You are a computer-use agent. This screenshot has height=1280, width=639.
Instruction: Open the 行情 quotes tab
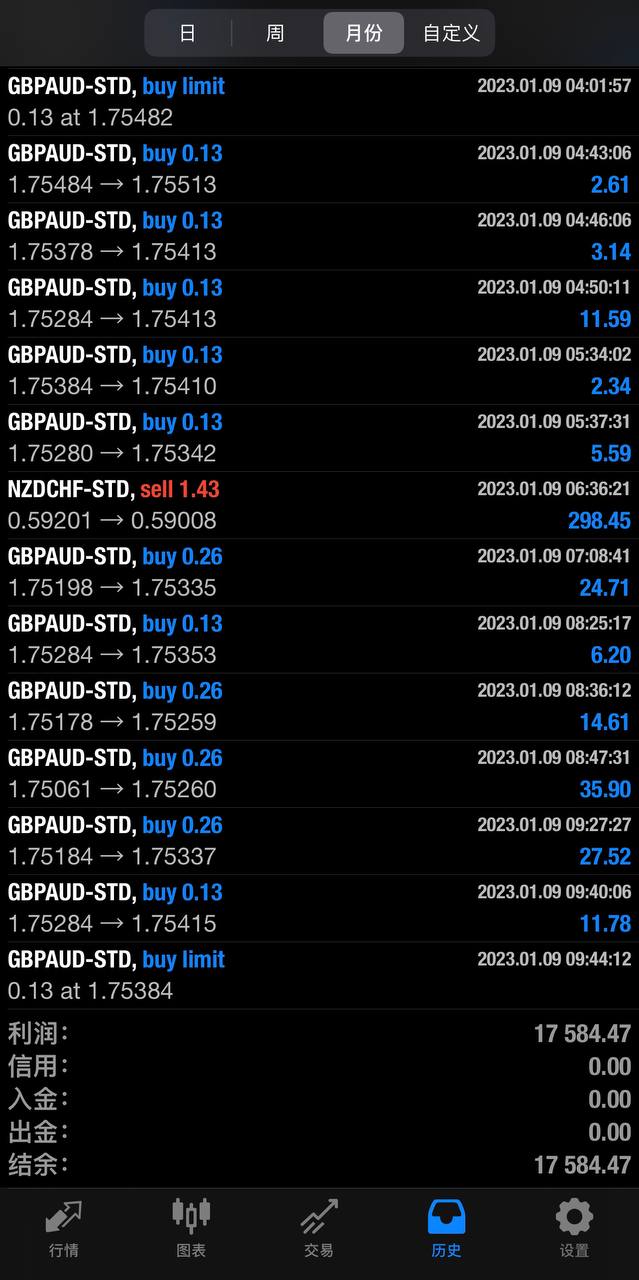(64, 1228)
